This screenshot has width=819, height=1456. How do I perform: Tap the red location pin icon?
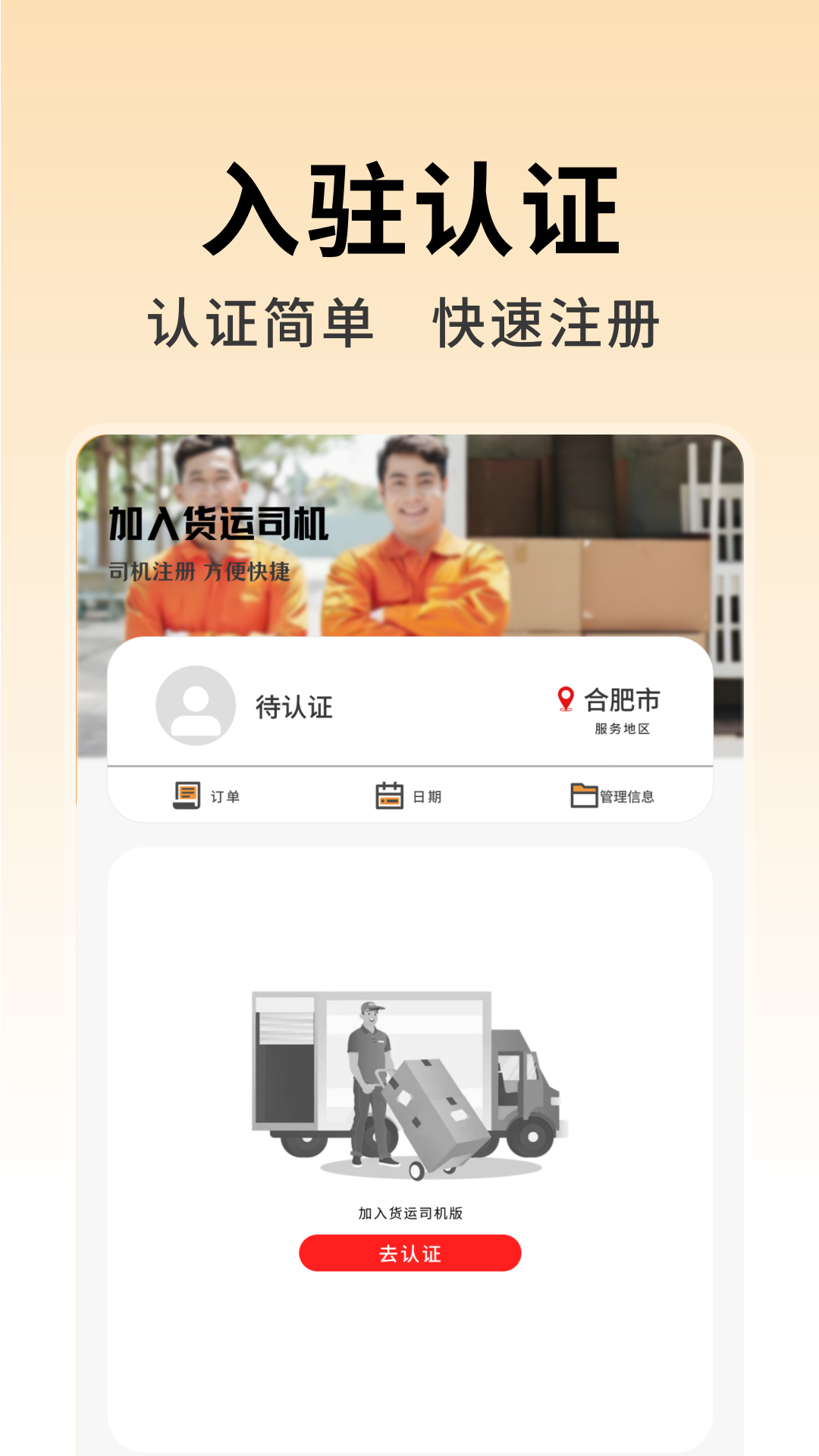click(x=565, y=697)
